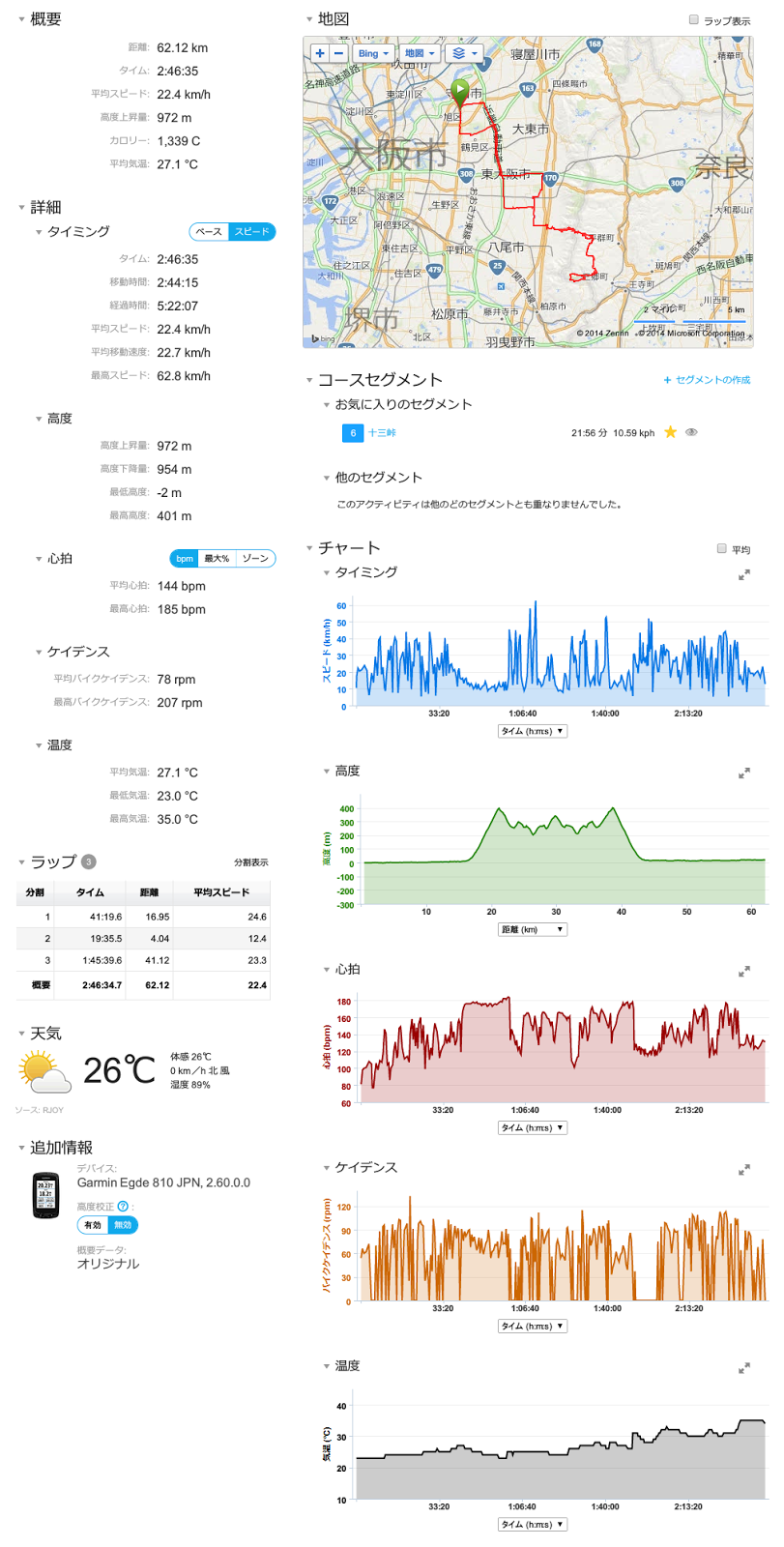The height and width of the screenshot is (1547, 784).
Task: Toggle visibility eye for 十三峠 segment
Action: [691, 432]
